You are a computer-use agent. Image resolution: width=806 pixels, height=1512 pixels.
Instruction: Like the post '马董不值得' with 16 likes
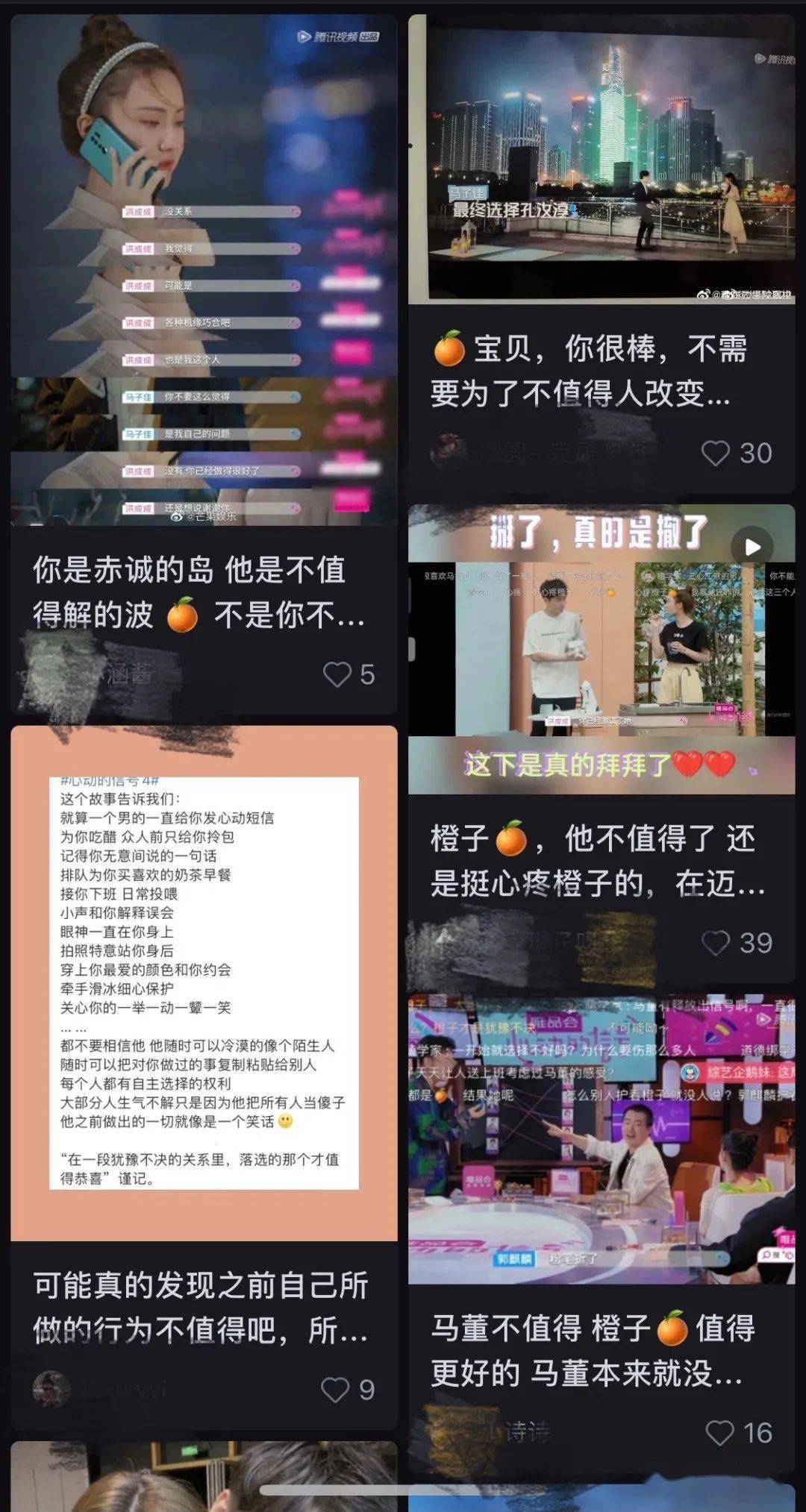pos(719,1433)
